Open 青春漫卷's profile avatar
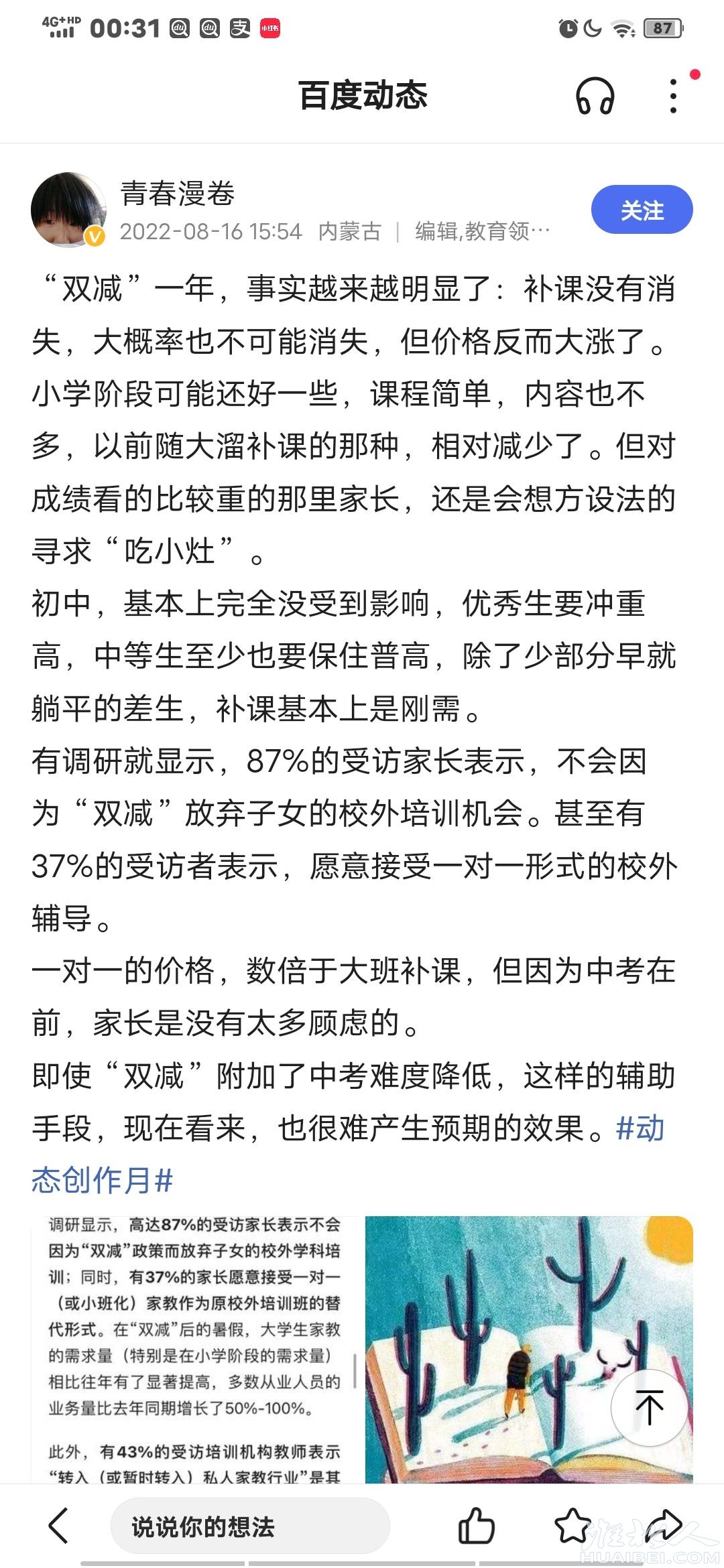This screenshot has width=724, height=1568. point(68,210)
